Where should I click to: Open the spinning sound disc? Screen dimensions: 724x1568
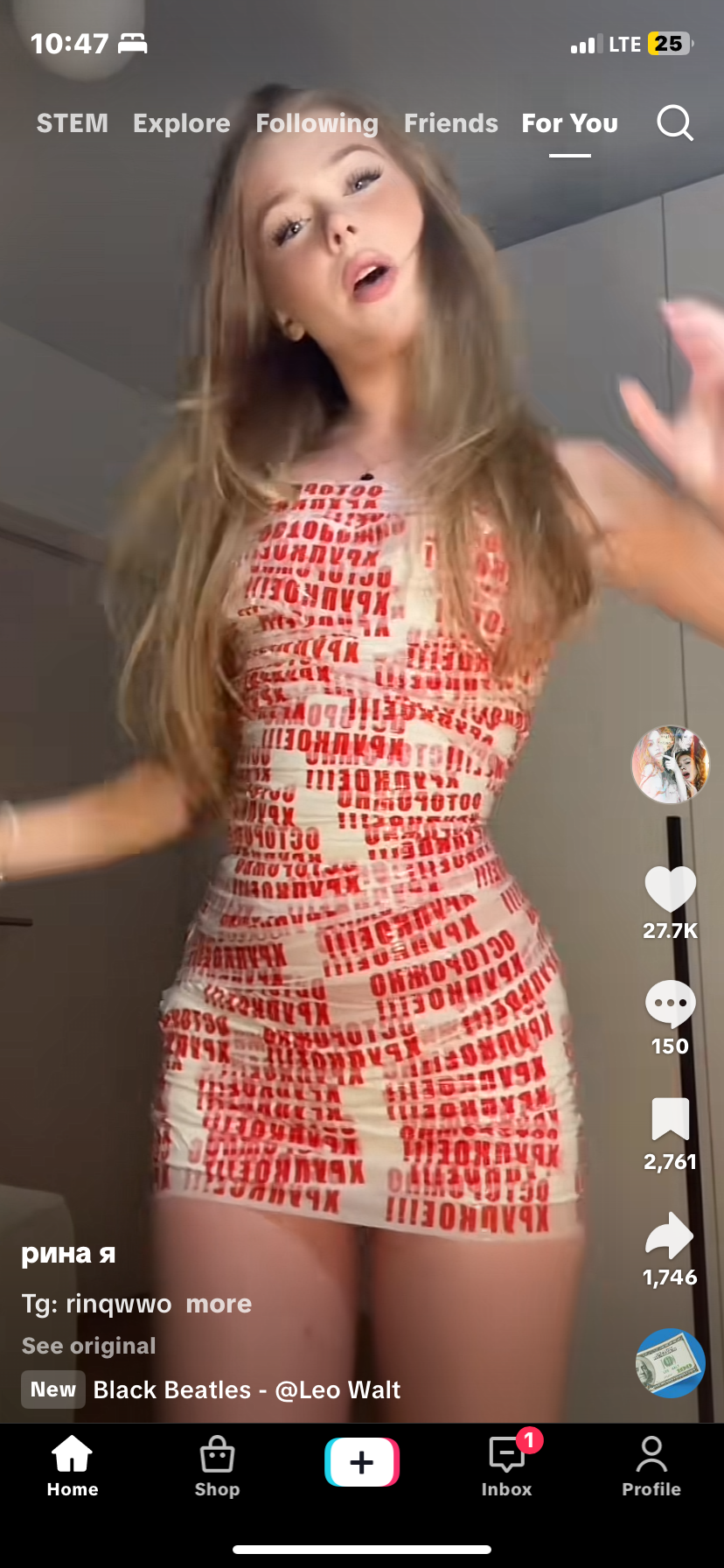(x=670, y=1363)
